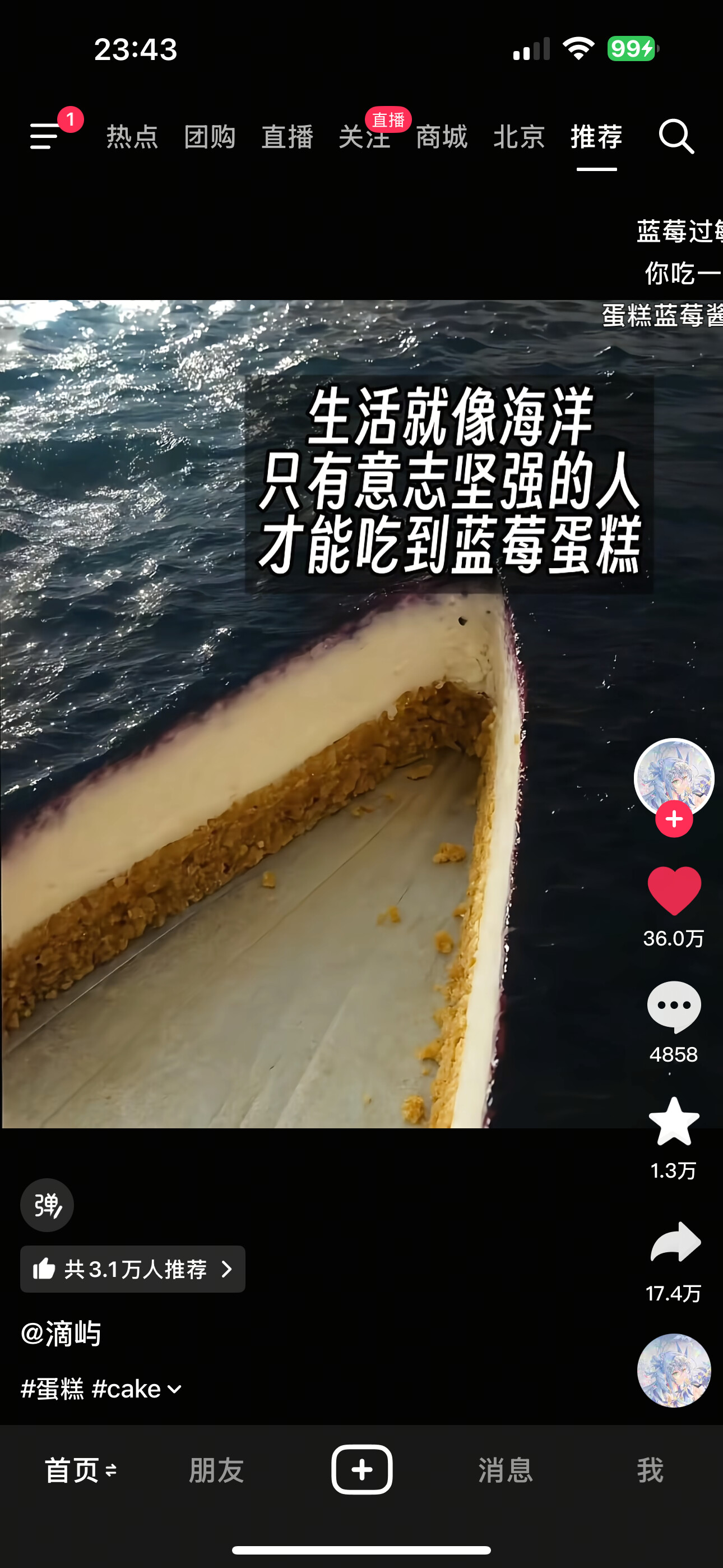The height and width of the screenshot is (1568, 723).
Task: Switch to the 团购 tab
Action: click(x=210, y=136)
